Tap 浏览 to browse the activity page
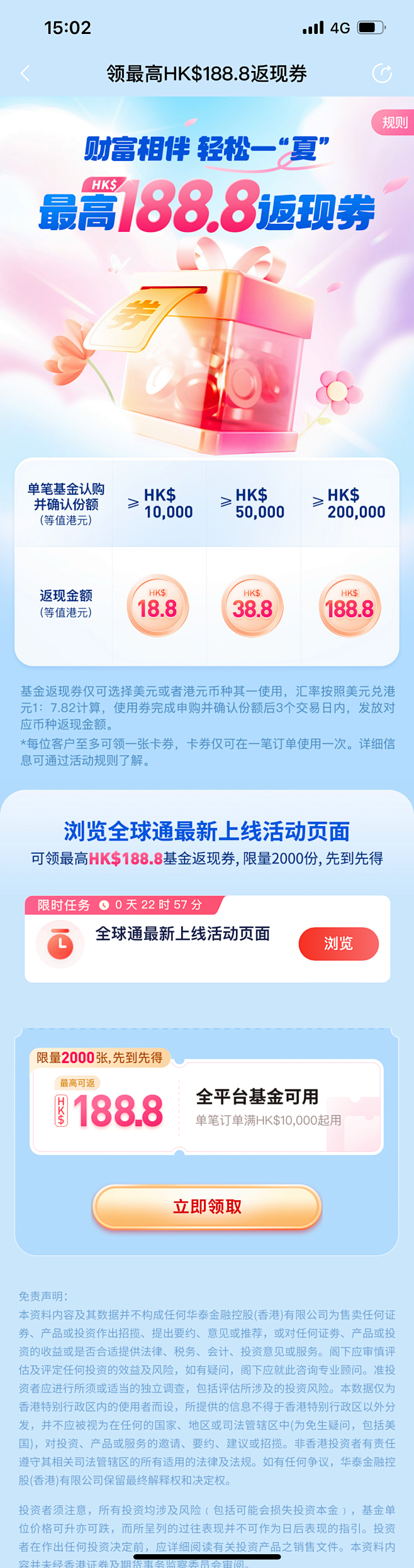This screenshot has width=414, height=1568. tap(338, 943)
